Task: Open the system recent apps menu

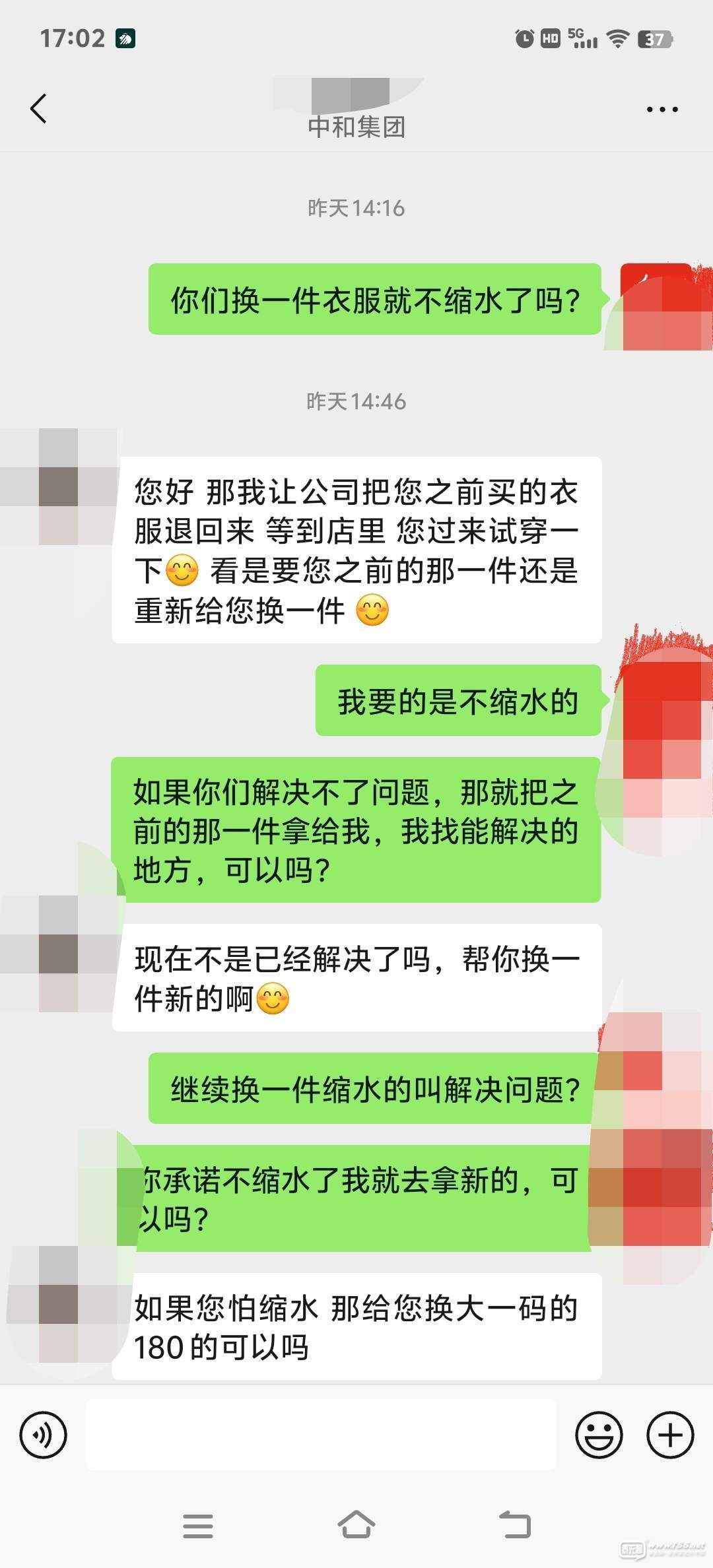Action: point(197,1525)
